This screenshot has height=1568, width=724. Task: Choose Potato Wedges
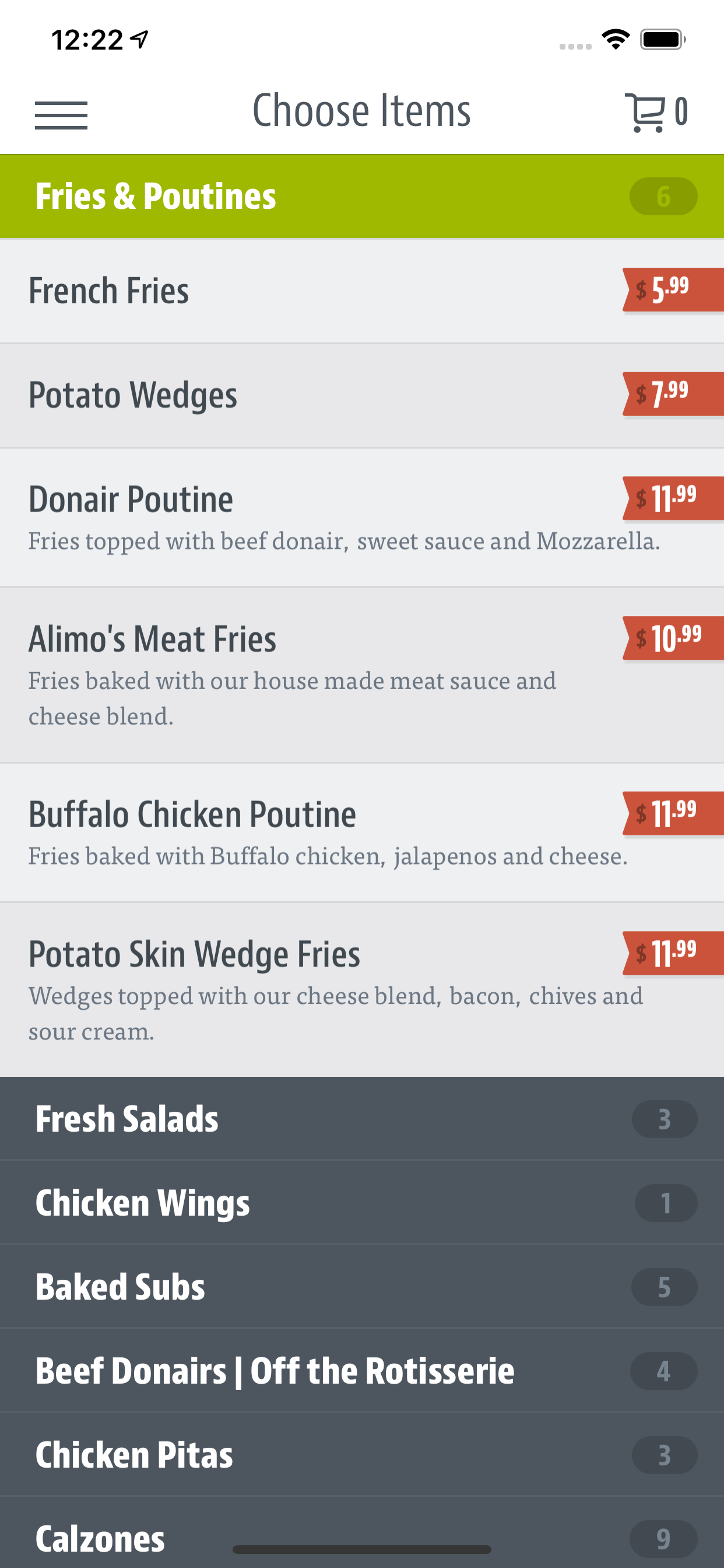362,395
